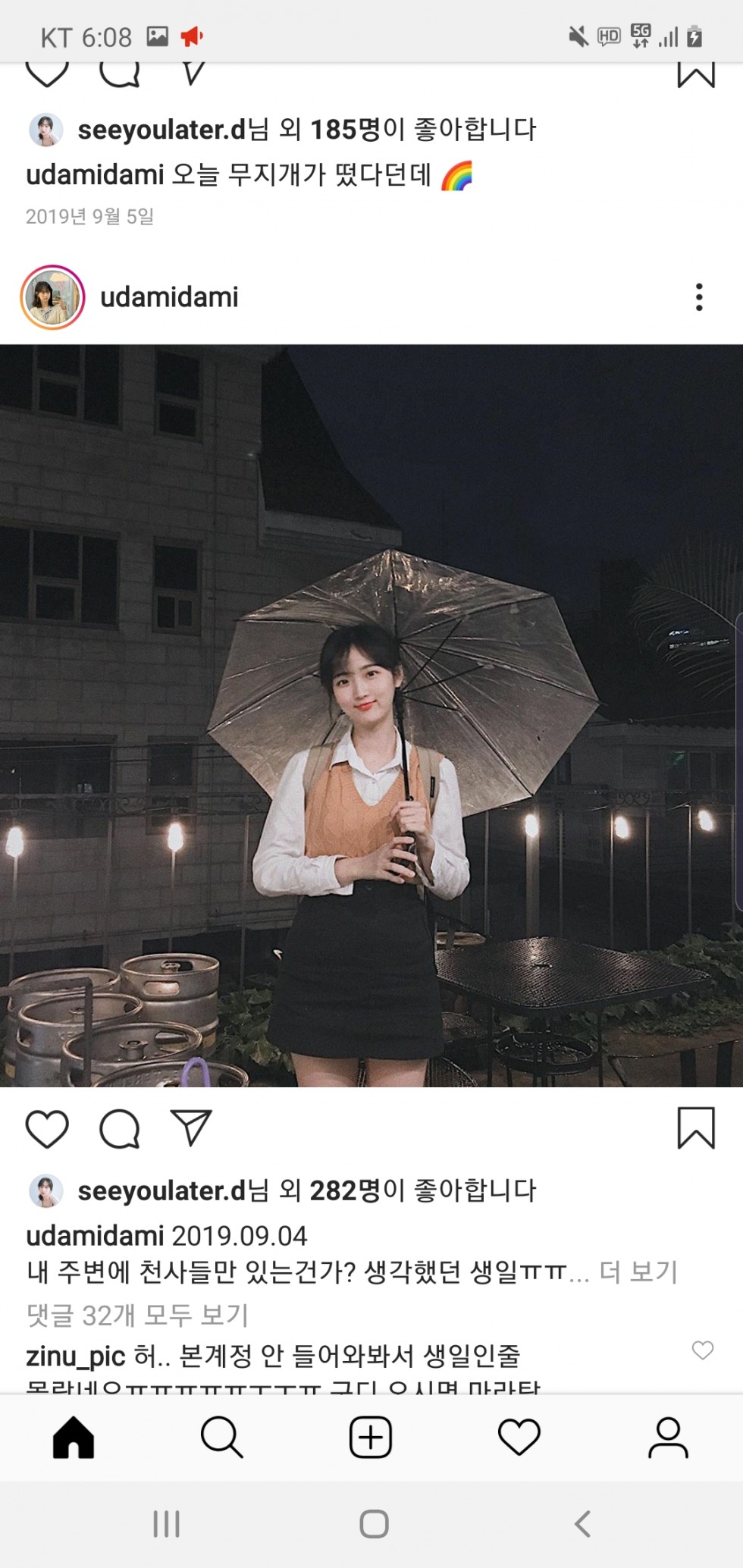Switch to the Search tab
Image resolution: width=743 pixels, height=1568 pixels.
(221, 1438)
